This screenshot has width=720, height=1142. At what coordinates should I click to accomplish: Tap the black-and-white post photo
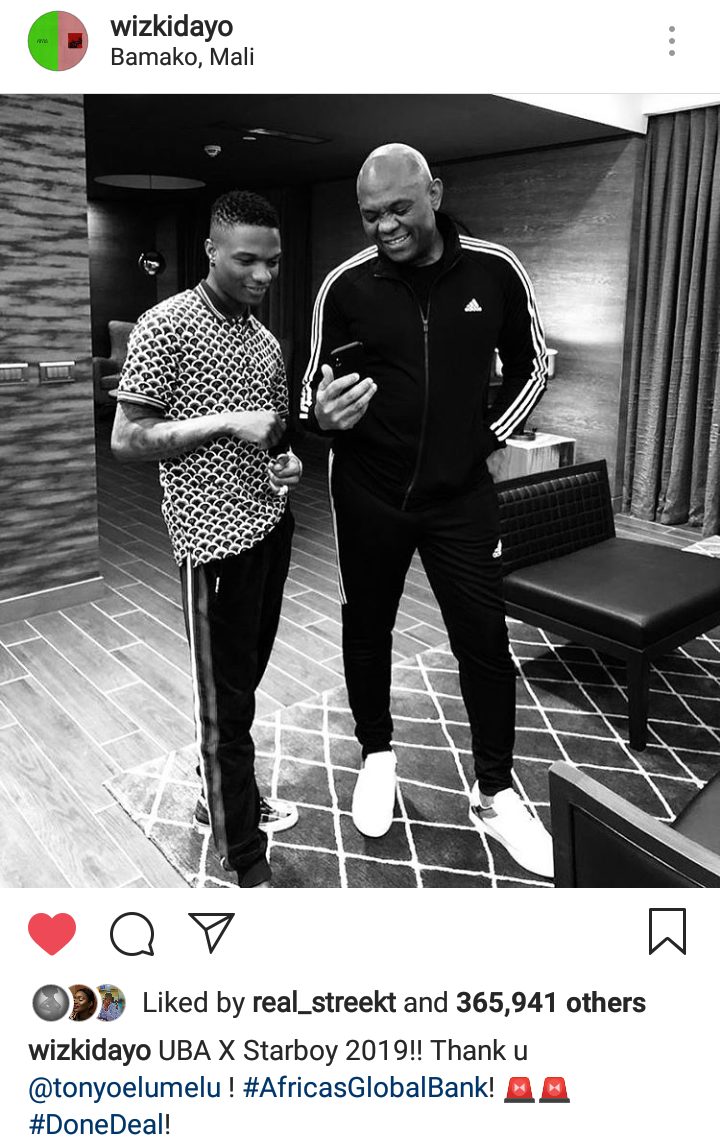(x=360, y=490)
